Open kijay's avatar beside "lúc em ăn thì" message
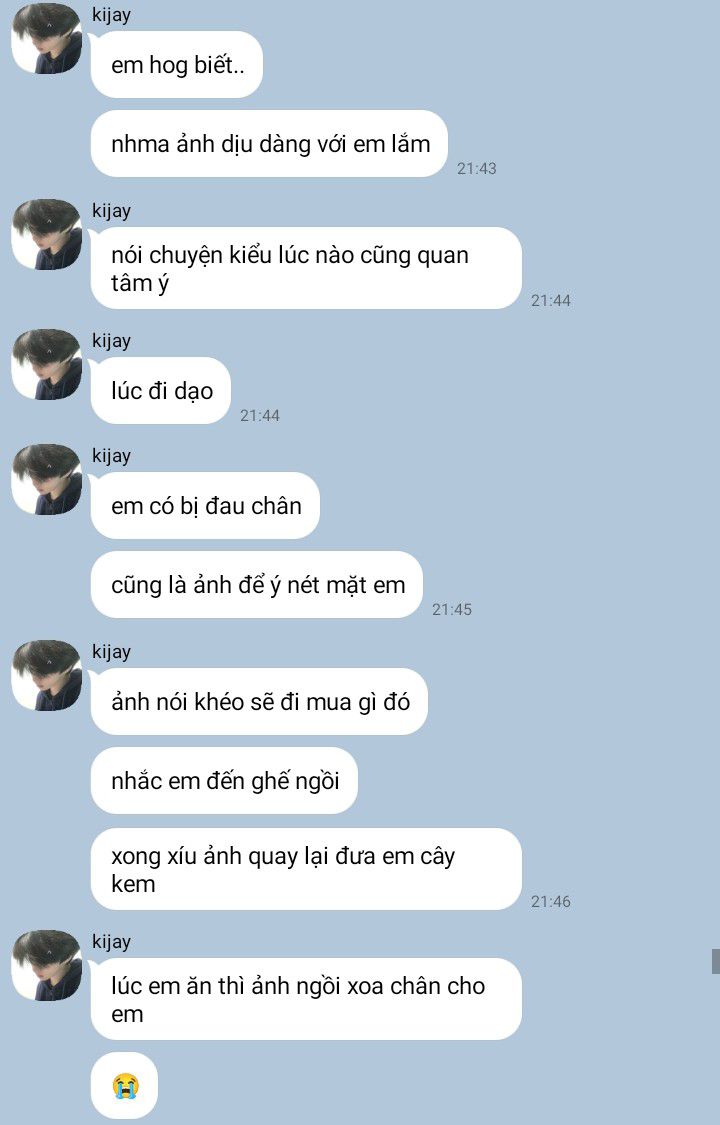This screenshot has width=720, height=1125. pos(47,965)
